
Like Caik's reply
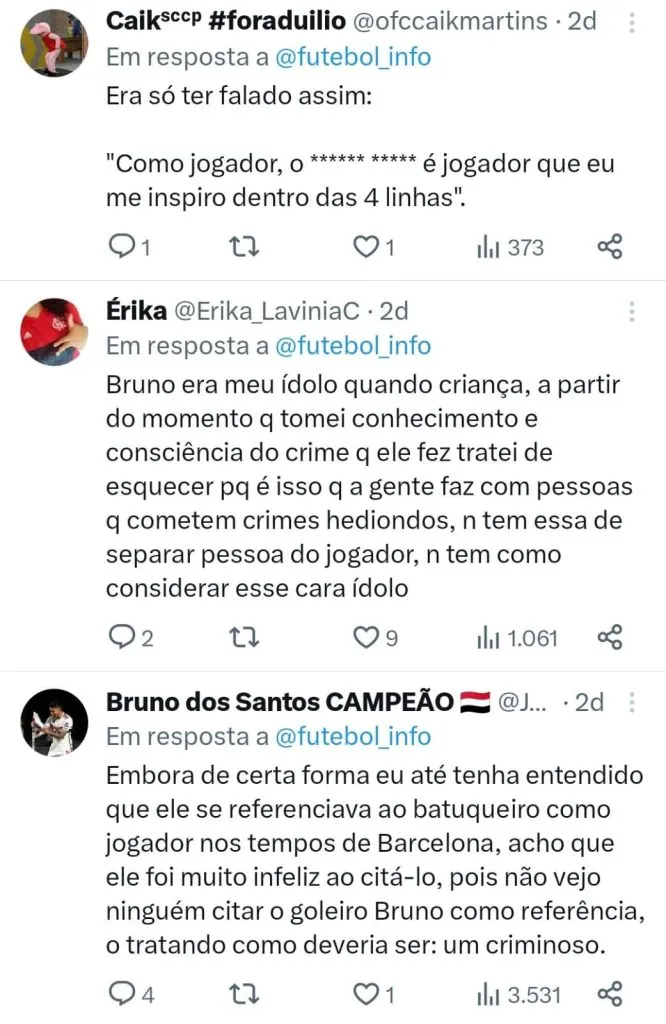[x=367, y=246]
